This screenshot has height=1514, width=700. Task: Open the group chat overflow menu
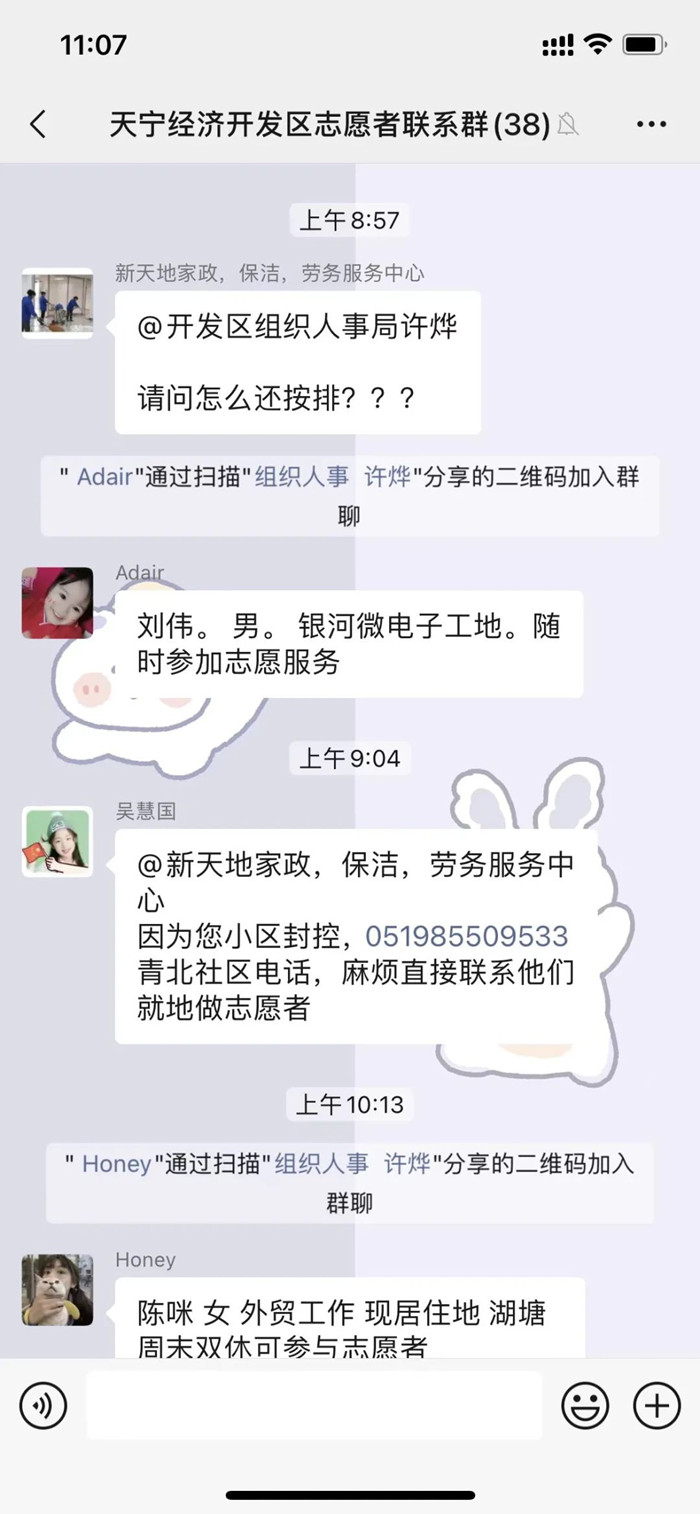coord(651,125)
